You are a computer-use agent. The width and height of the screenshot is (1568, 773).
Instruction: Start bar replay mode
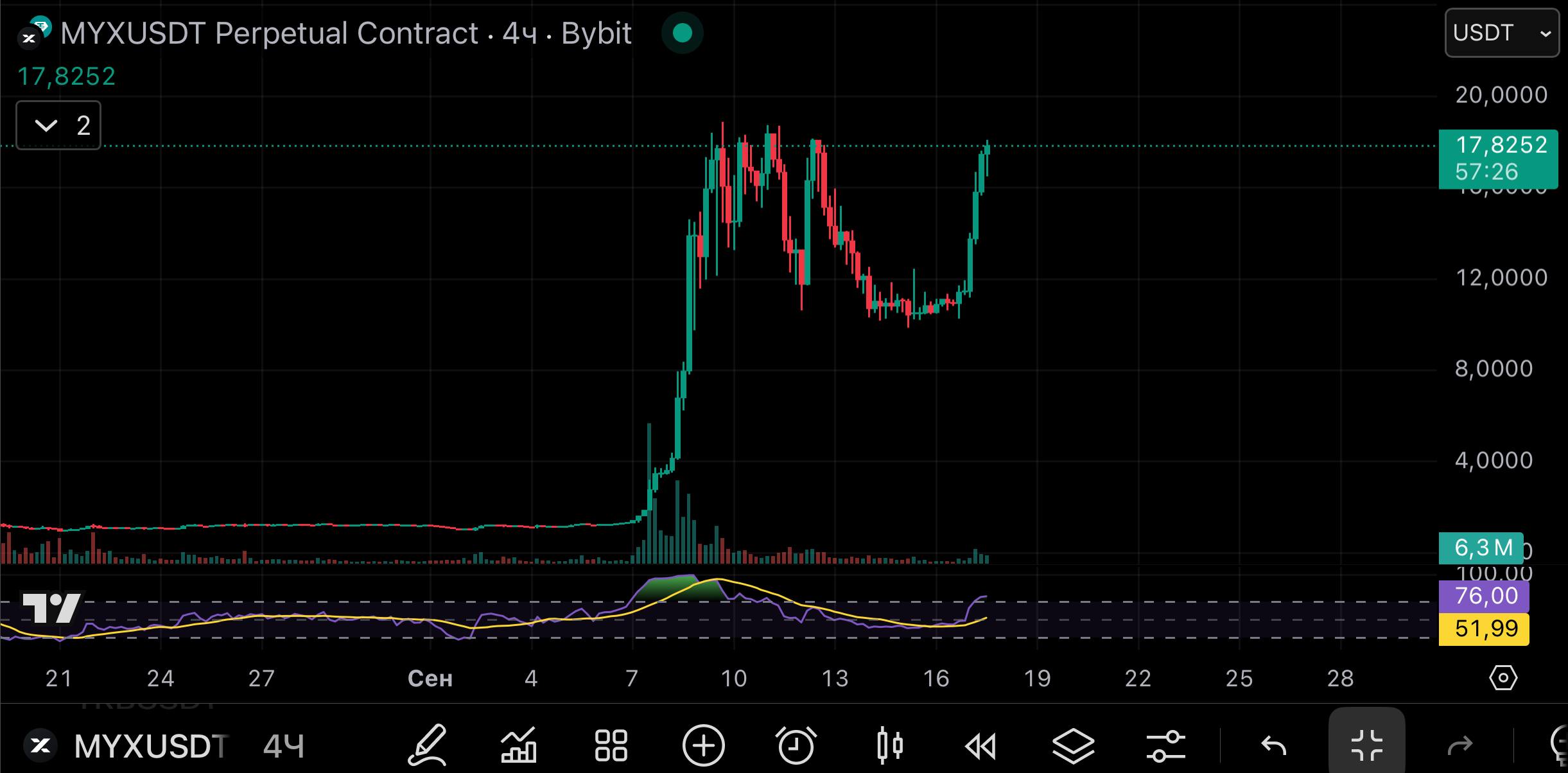980,746
